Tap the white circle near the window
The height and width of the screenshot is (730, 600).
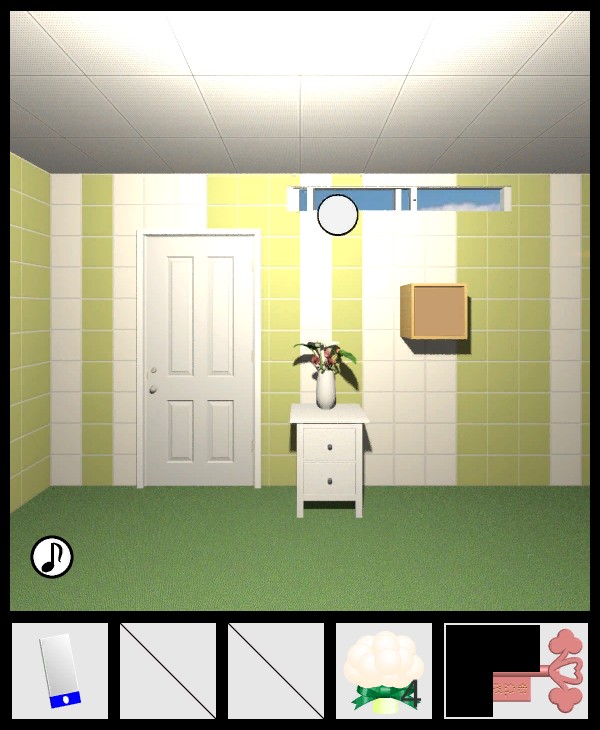point(337,215)
